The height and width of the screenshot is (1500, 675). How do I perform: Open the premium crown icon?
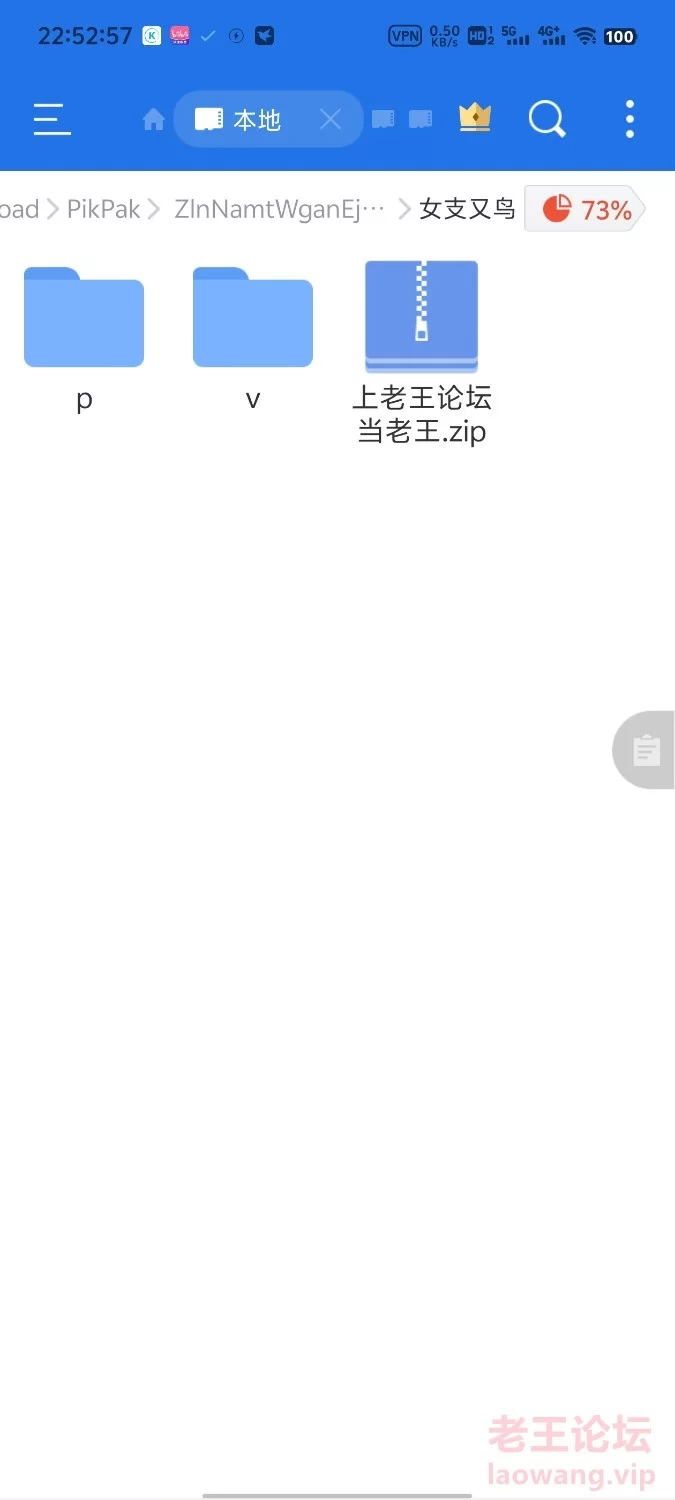(475, 117)
